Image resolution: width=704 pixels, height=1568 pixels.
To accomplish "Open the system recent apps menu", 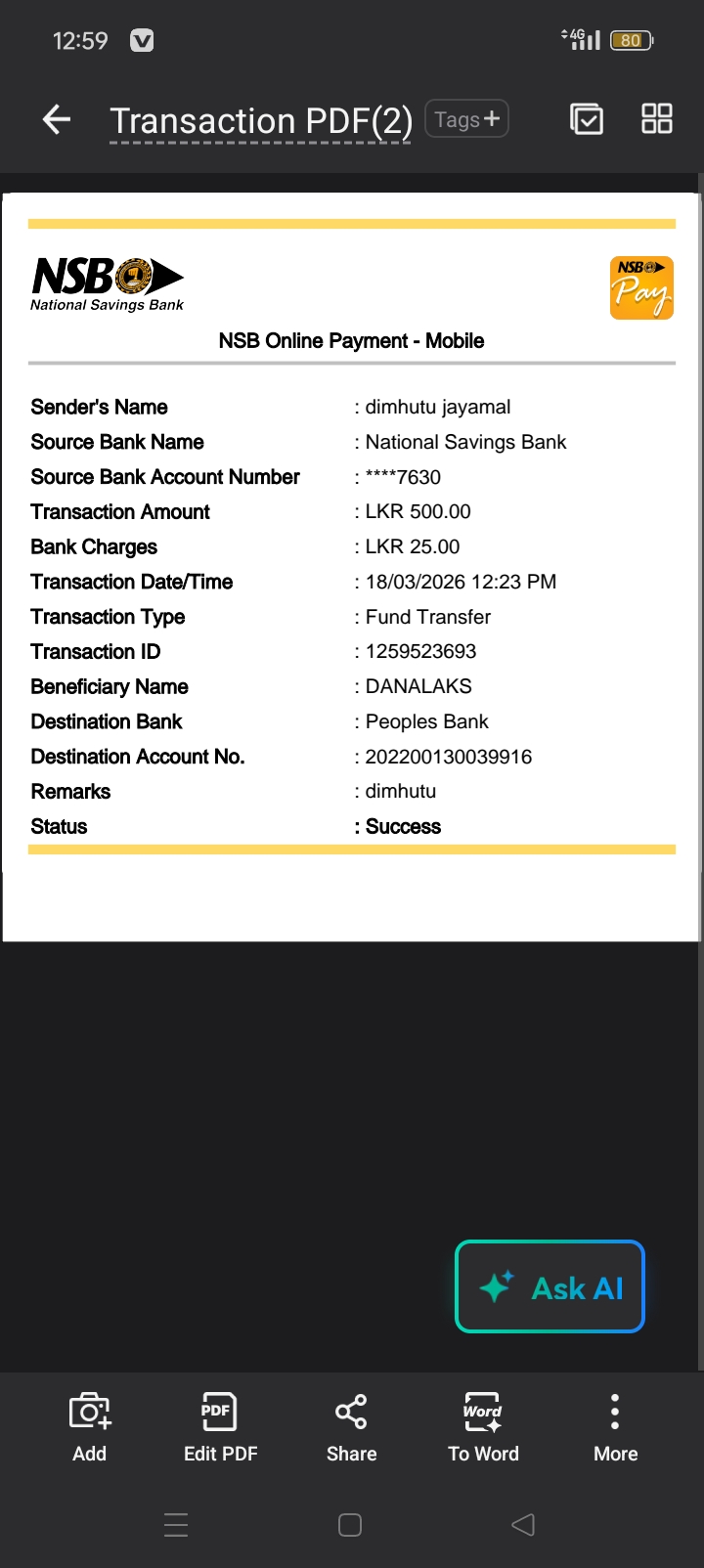I will pyautogui.click(x=176, y=1525).
